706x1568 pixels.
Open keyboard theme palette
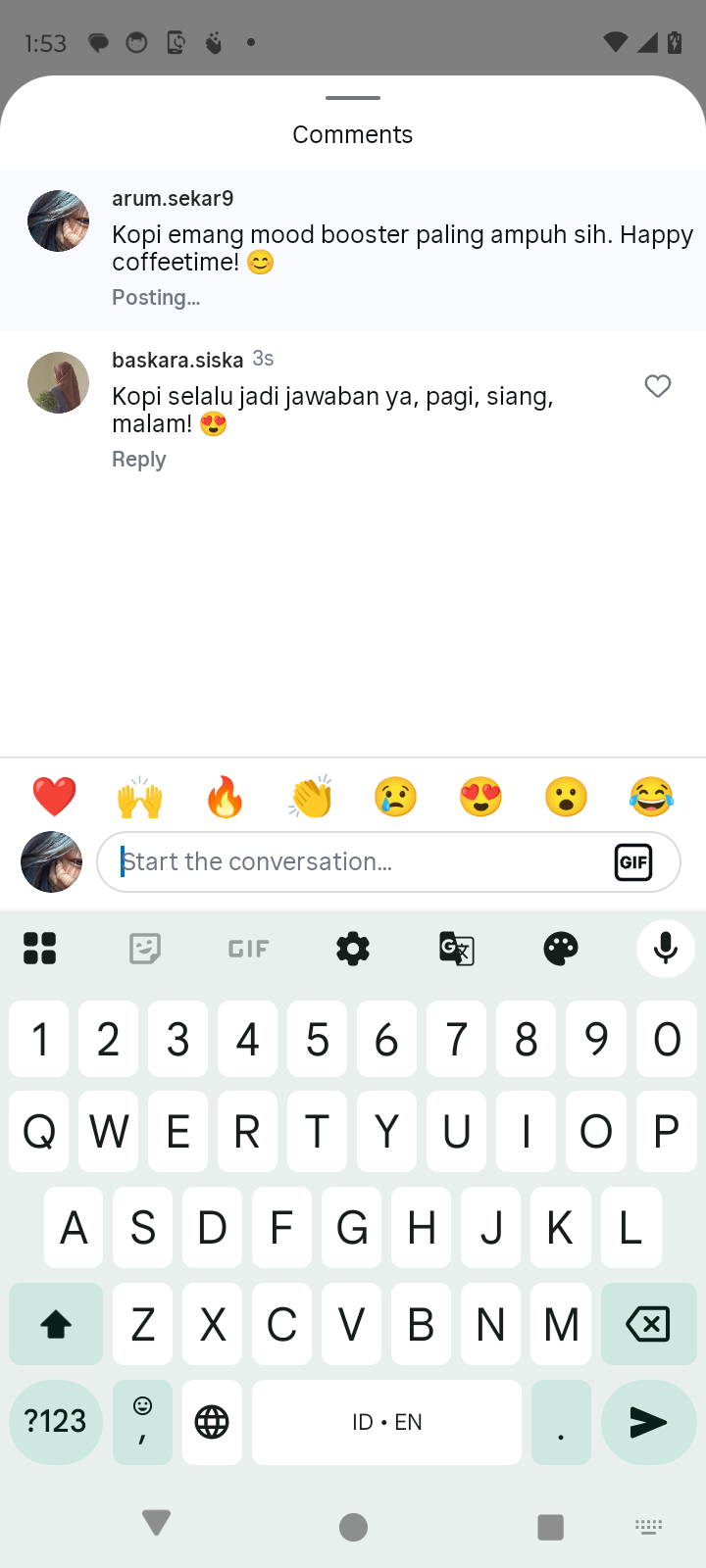click(561, 949)
